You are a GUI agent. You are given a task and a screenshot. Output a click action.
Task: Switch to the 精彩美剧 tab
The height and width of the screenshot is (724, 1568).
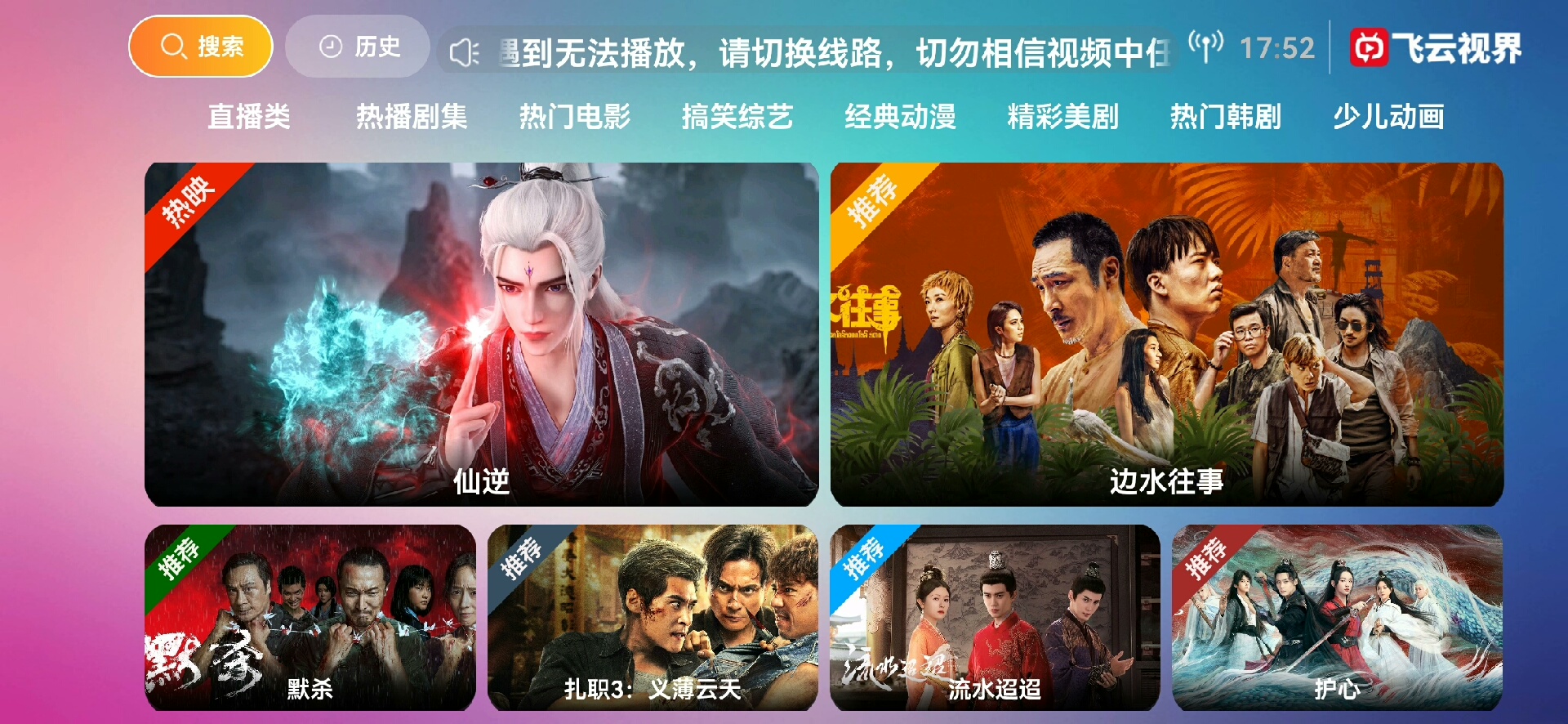click(x=1062, y=117)
